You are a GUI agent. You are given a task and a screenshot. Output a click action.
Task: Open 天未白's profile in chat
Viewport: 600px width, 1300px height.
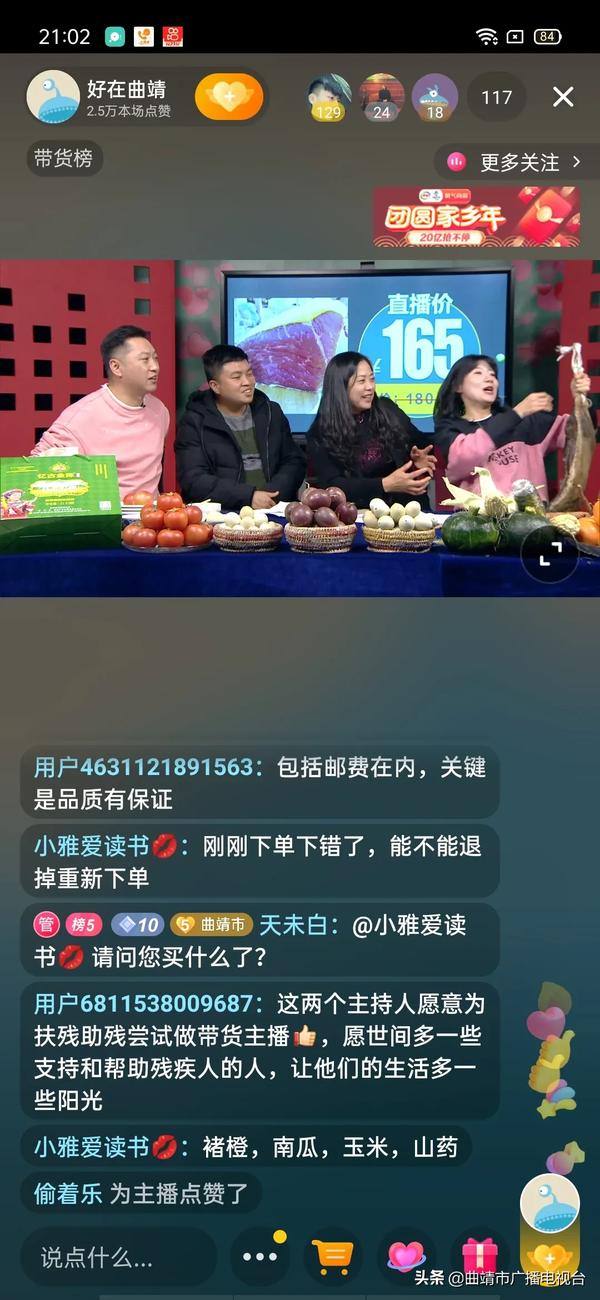(x=298, y=926)
